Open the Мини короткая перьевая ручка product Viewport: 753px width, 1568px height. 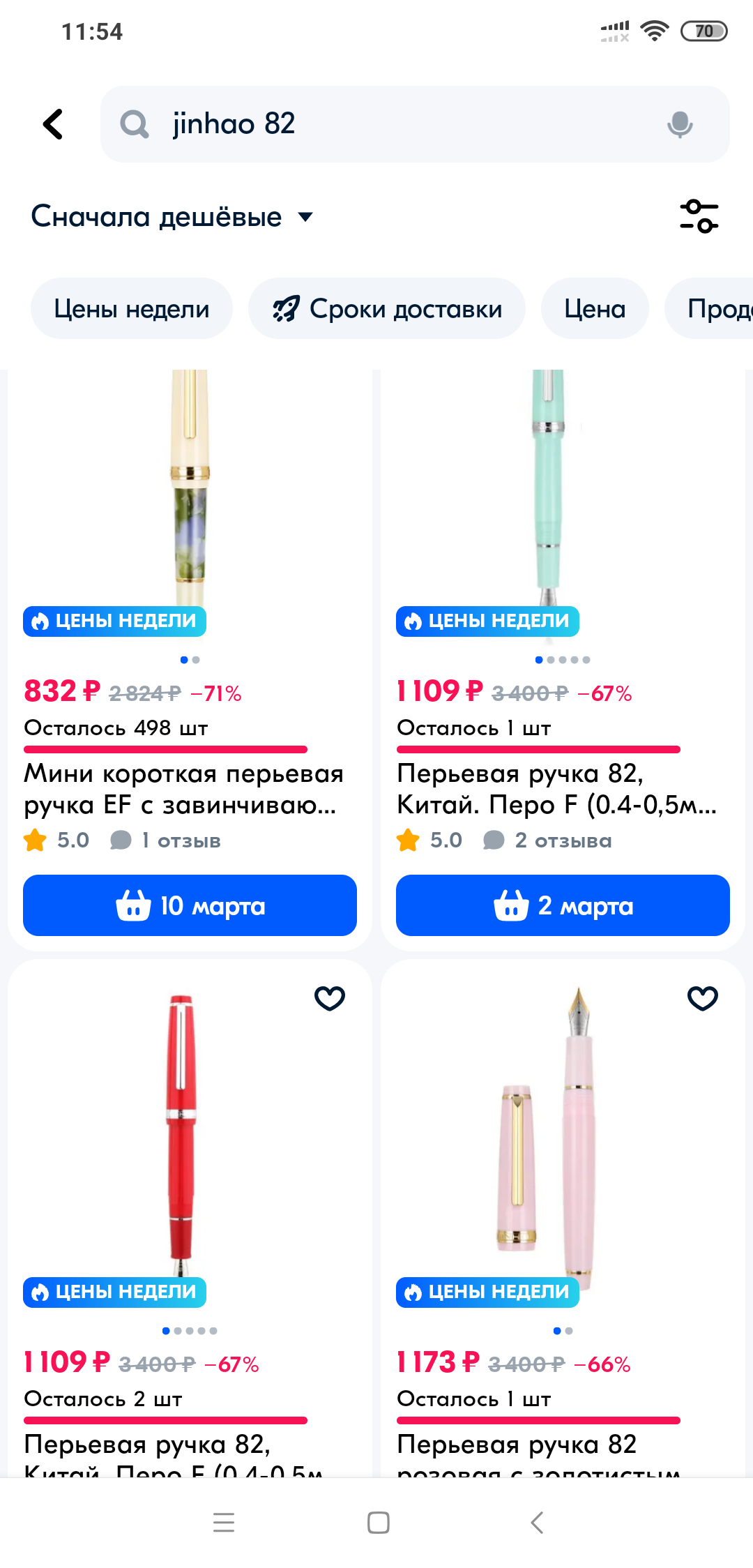coord(183,789)
